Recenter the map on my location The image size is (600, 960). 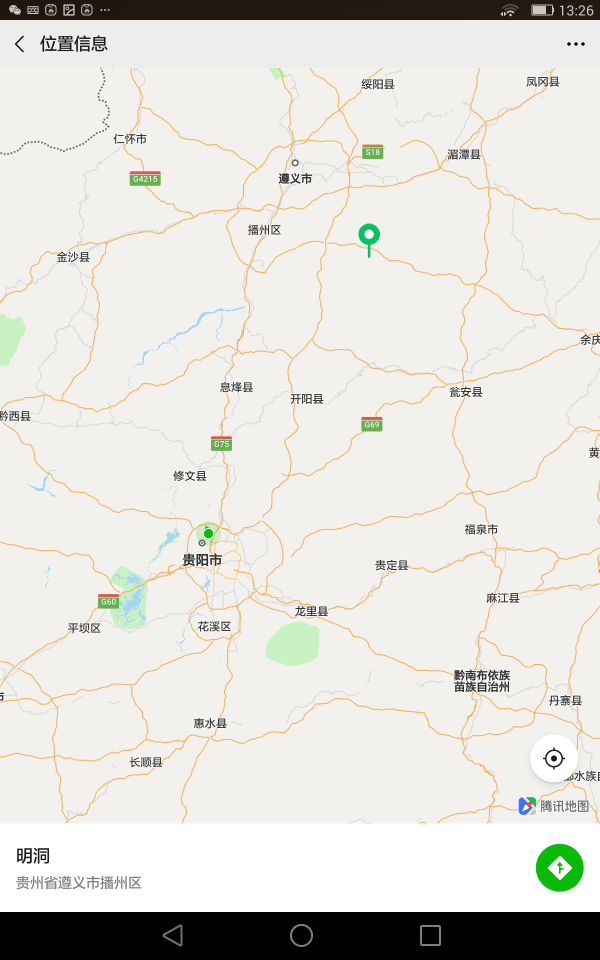[x=554, y=758]
